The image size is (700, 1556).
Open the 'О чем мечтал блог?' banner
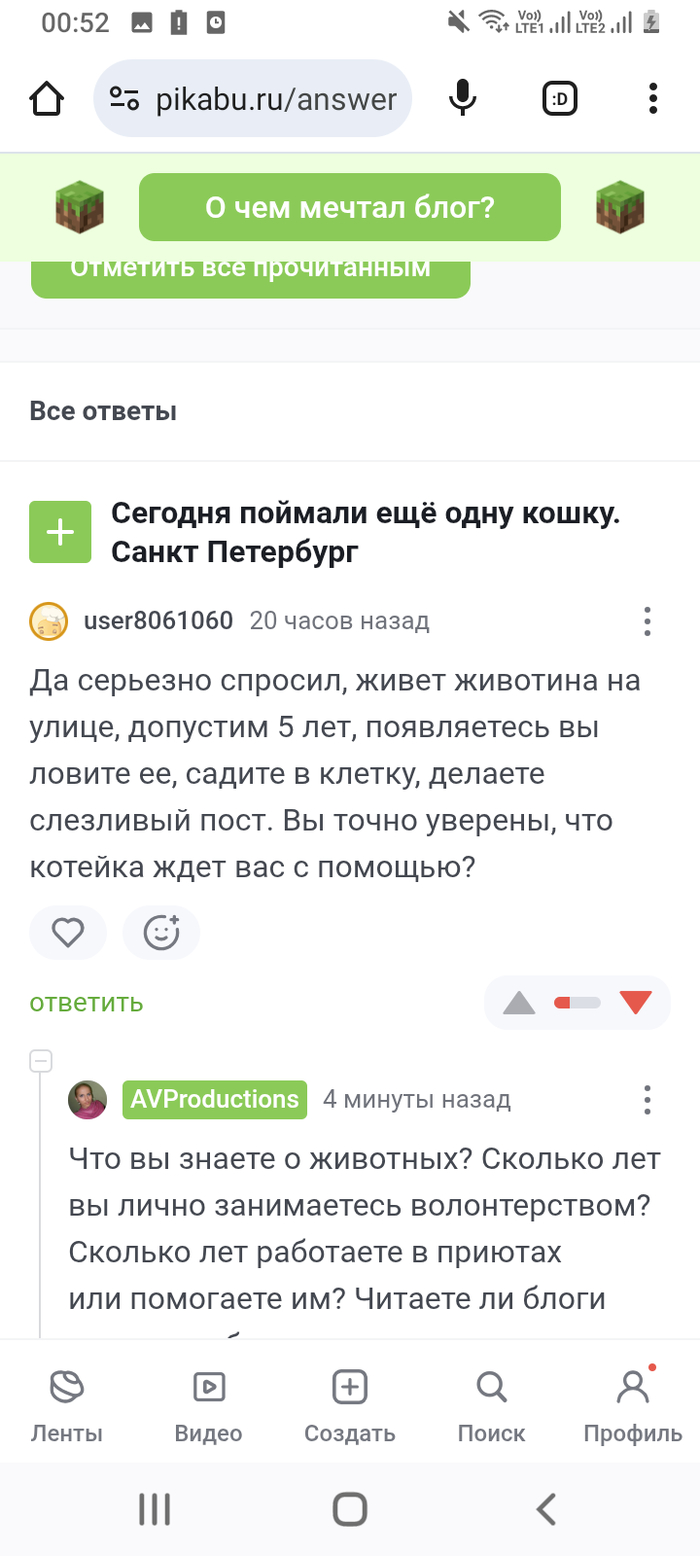click(349, 207)
